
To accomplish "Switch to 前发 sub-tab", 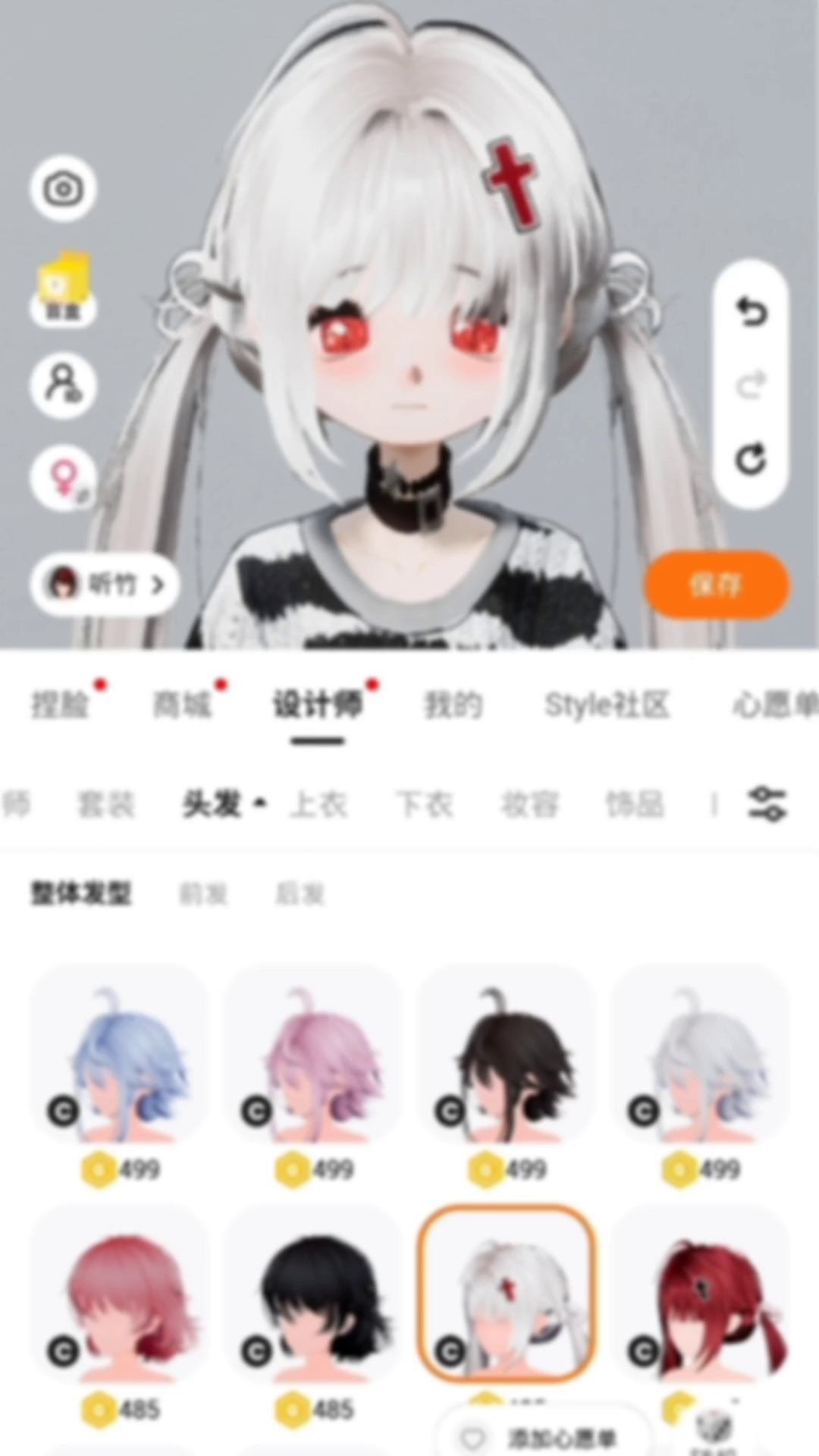I will 203,894.
